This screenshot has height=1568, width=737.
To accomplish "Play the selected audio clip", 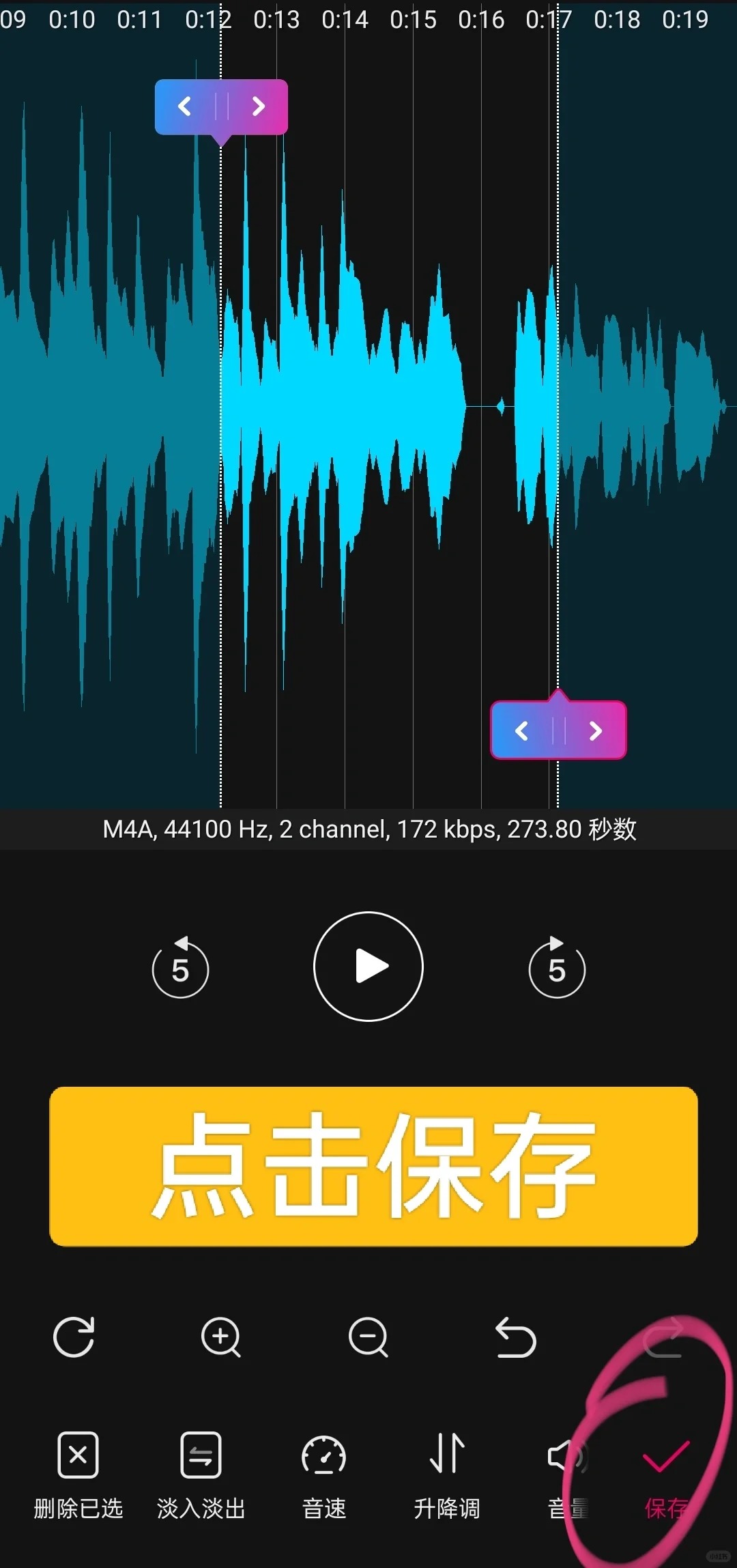I will click(369, 966).
